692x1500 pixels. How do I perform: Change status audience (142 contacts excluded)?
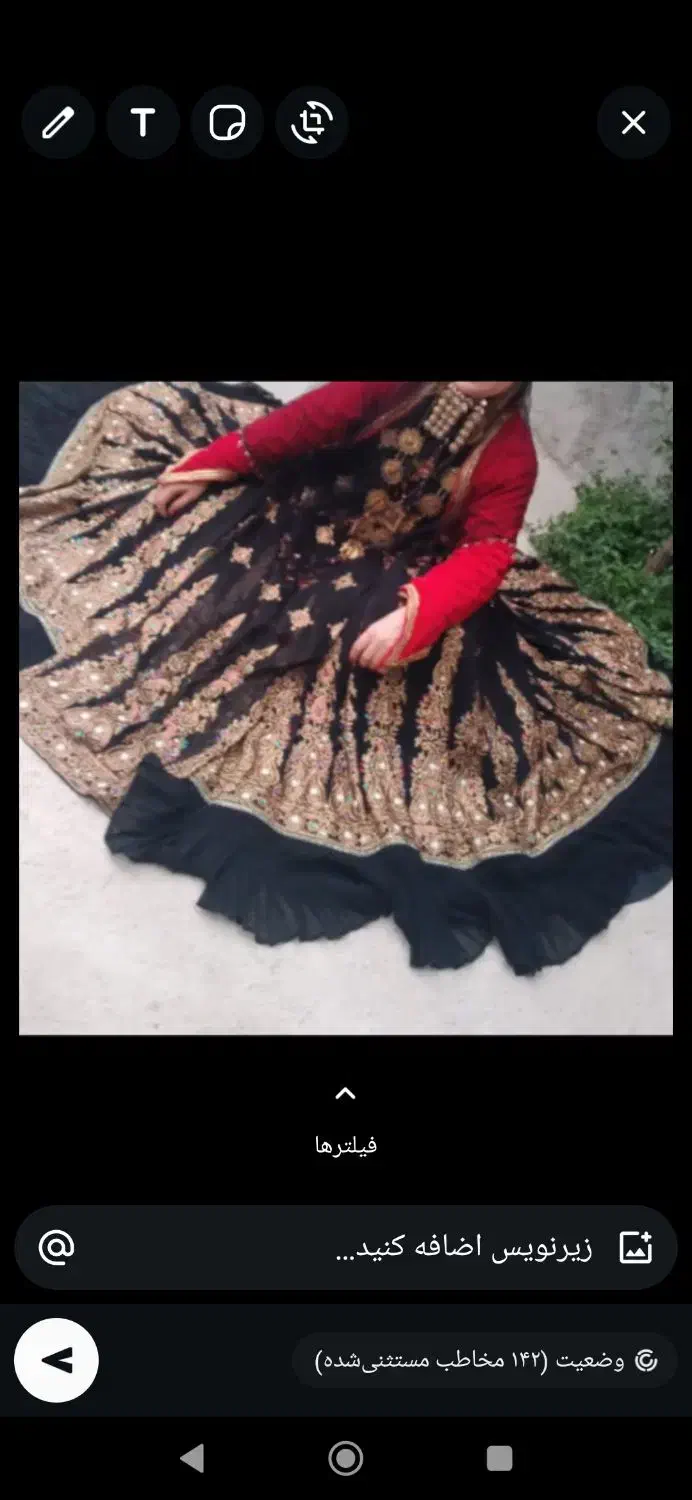point(485,1360)
